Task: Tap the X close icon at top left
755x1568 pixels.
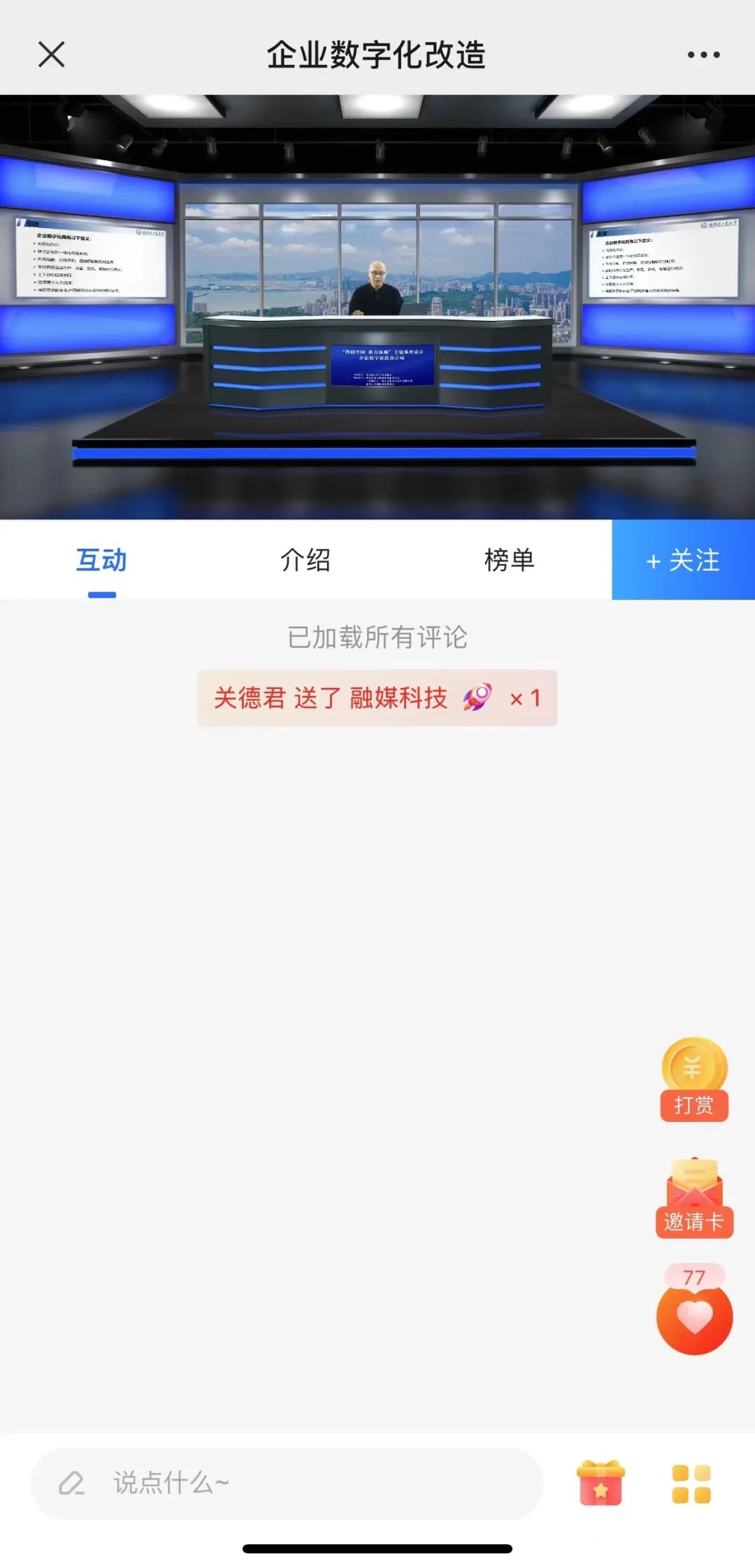Action: (x=50, y=54)
